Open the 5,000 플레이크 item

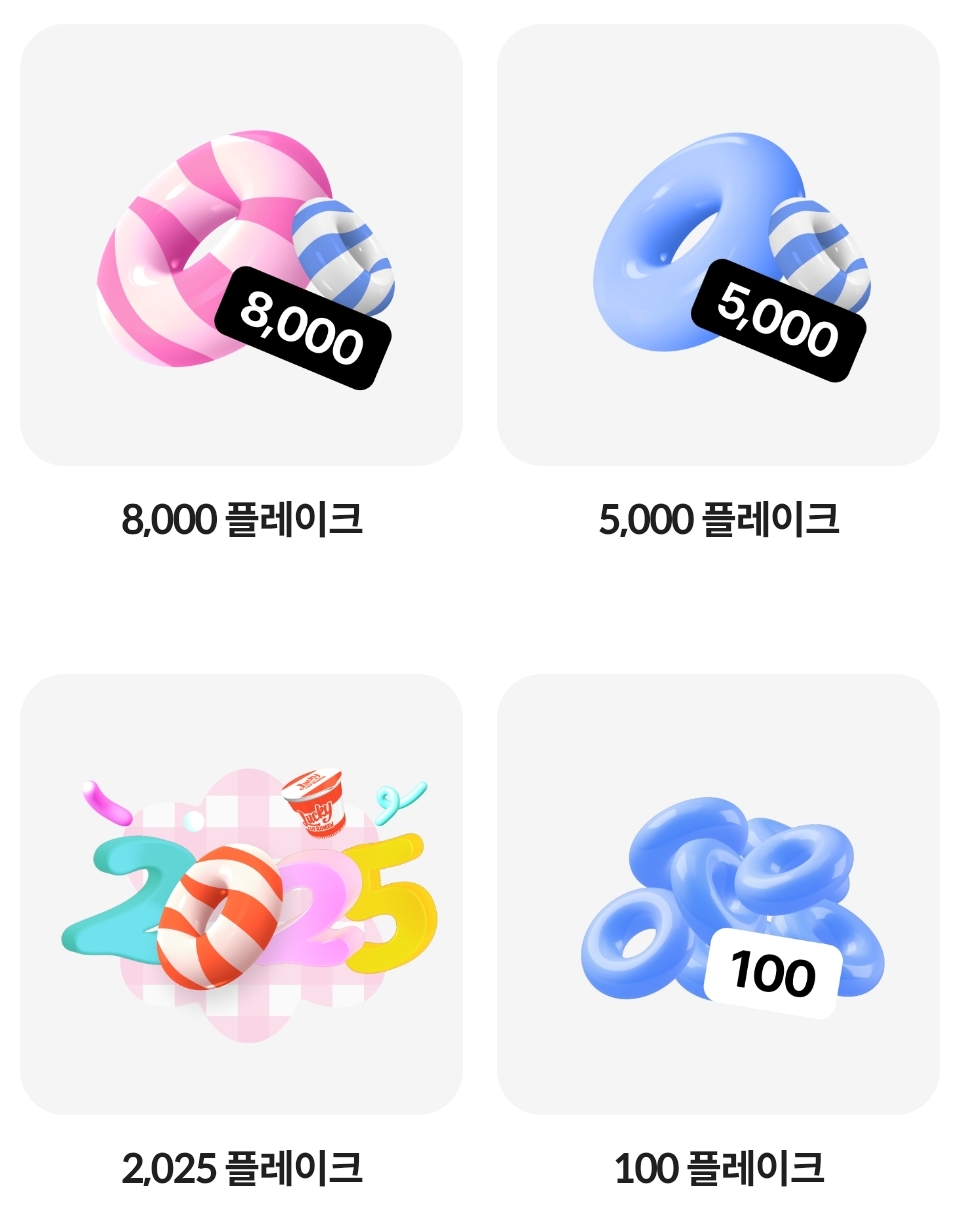pyautogui.click(x=718, y=245)
